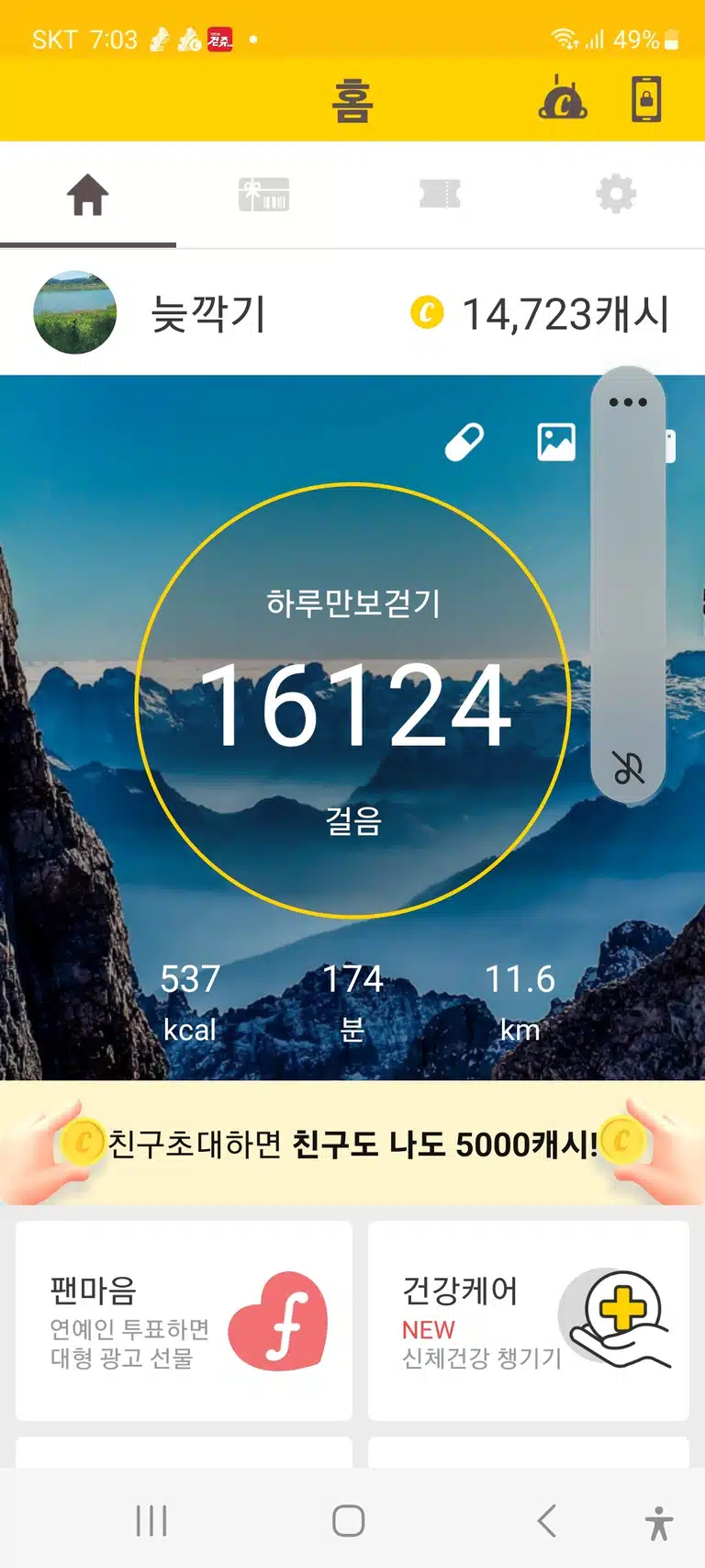Change the background image via picture icon
This screenshot has height=1568, width=705.
(556, 442)
